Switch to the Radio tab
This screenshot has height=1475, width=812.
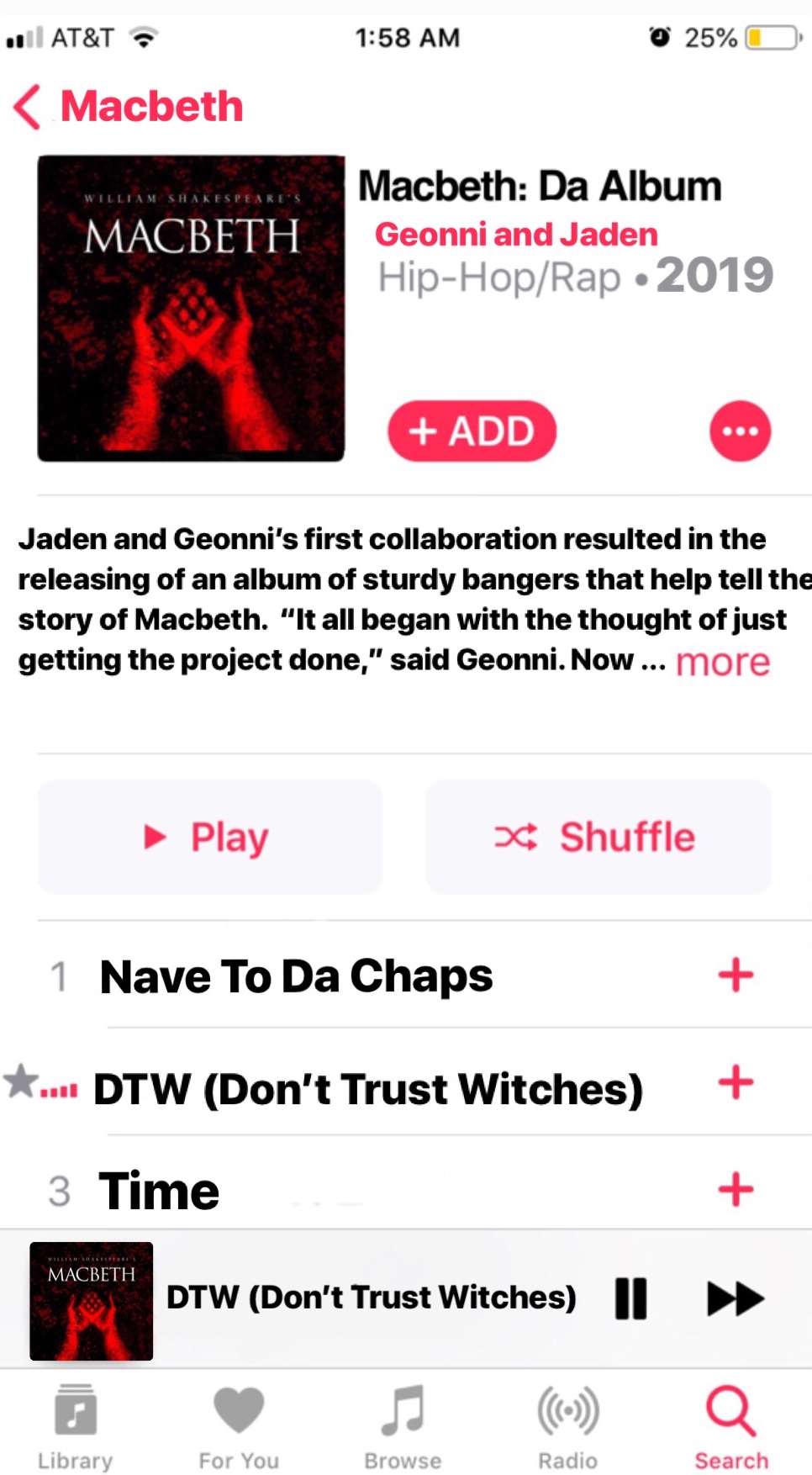pyautogui.click(x=567, y=1425)
